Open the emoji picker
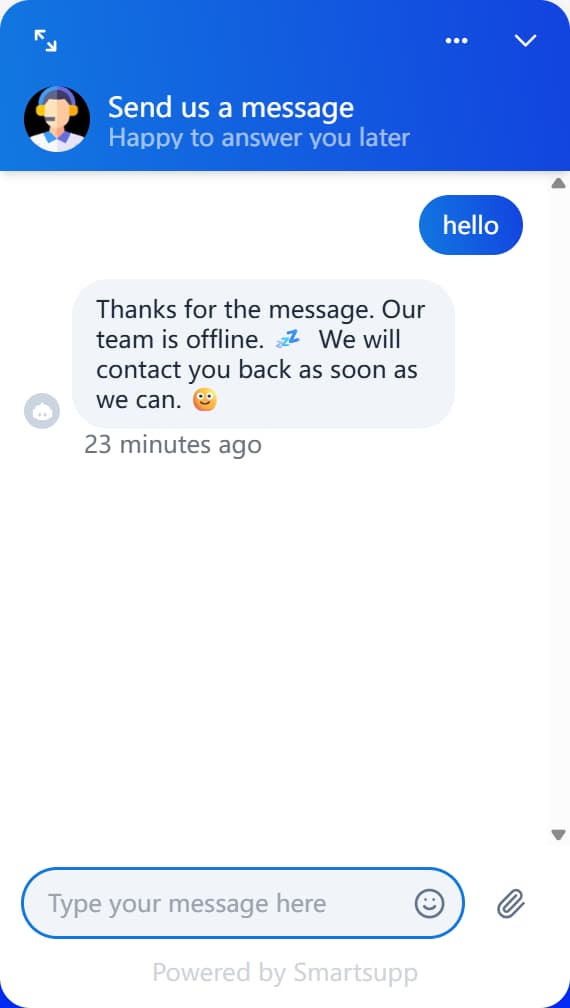 point(429,903)
